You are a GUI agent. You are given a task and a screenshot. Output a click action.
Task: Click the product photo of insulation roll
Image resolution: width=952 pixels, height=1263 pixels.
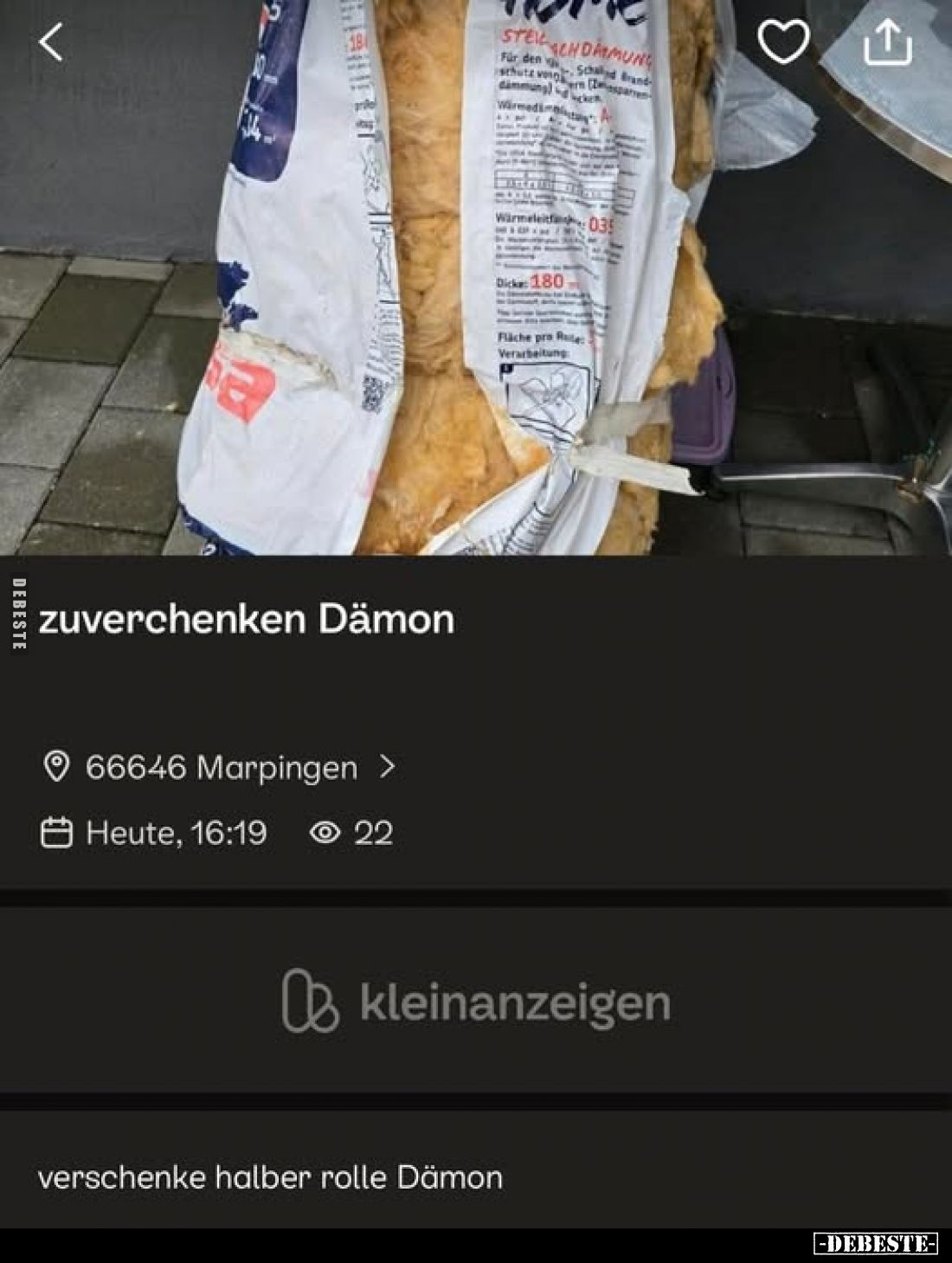476,277
